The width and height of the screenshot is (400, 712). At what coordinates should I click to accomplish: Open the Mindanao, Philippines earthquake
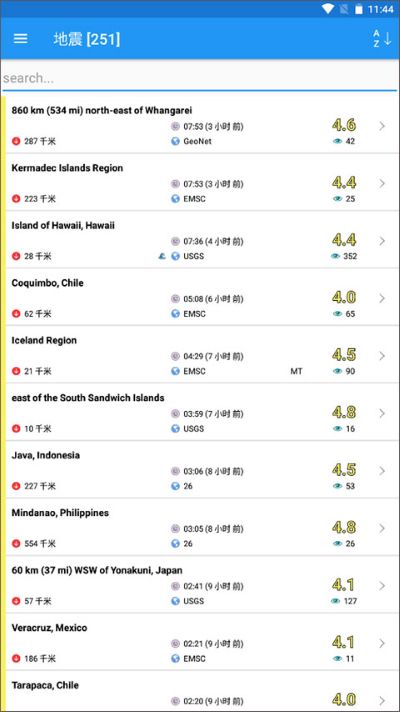pyautogui.click(x=202, y=527)
